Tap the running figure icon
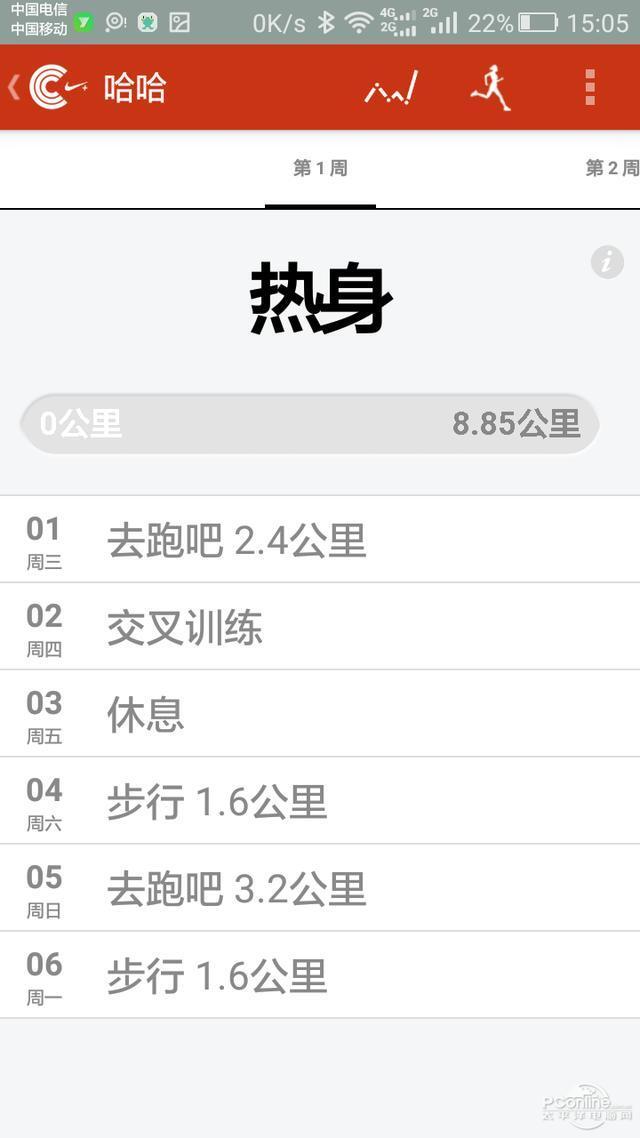The height and width of the screenshot is (1138, 640). tap(490, 88)
